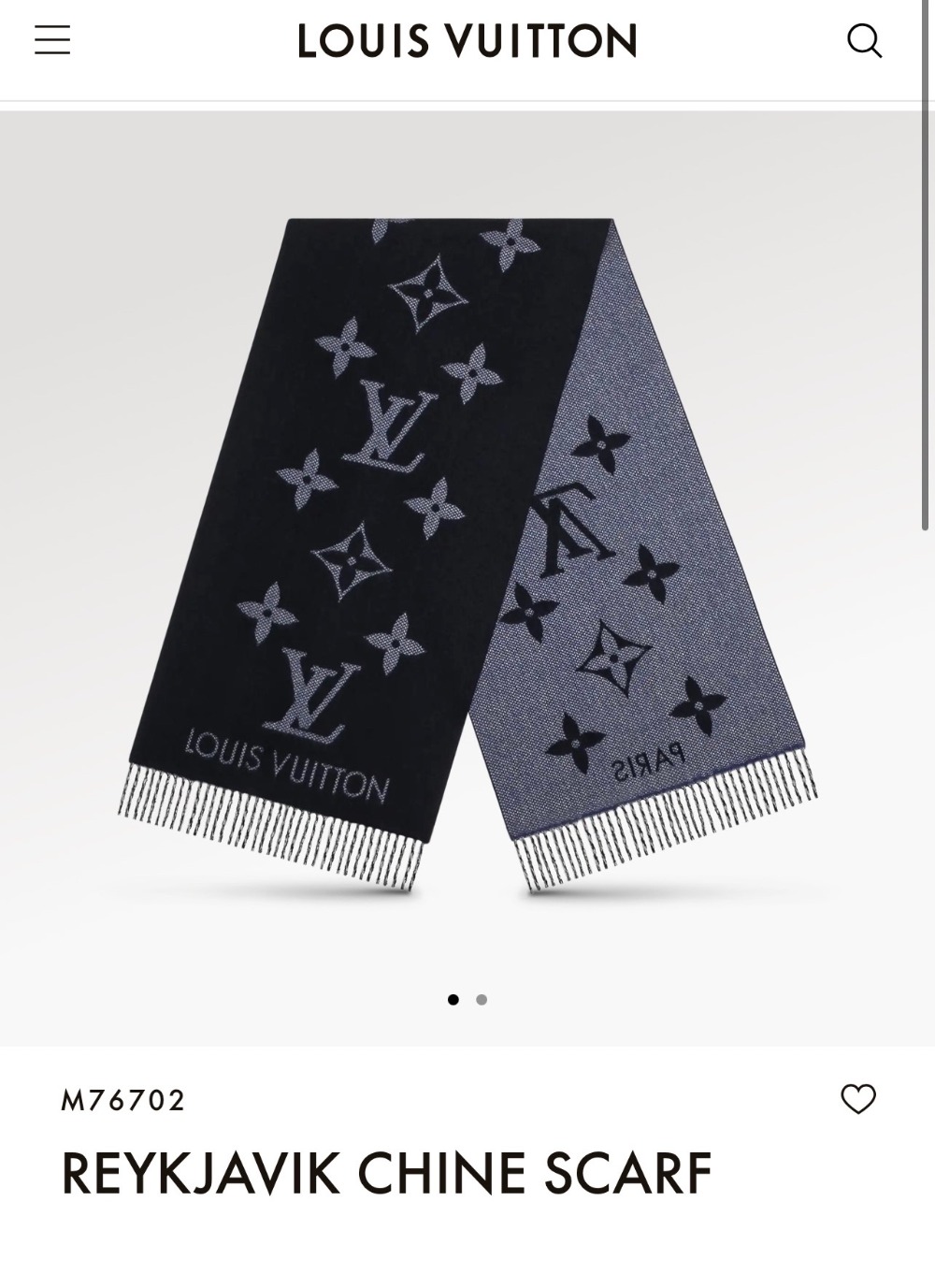View the scarf product image

click(467, 557)
